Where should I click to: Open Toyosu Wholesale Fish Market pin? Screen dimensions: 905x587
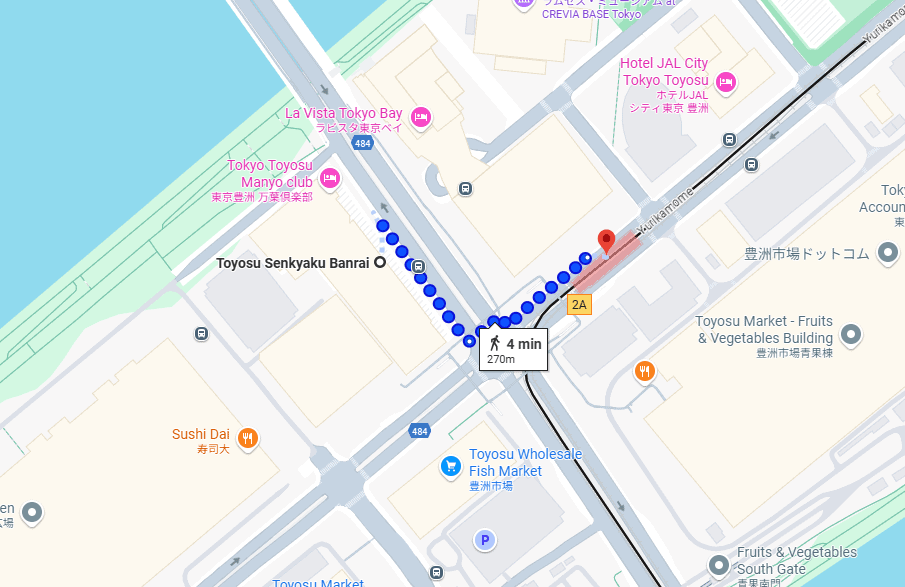point(451,466)
